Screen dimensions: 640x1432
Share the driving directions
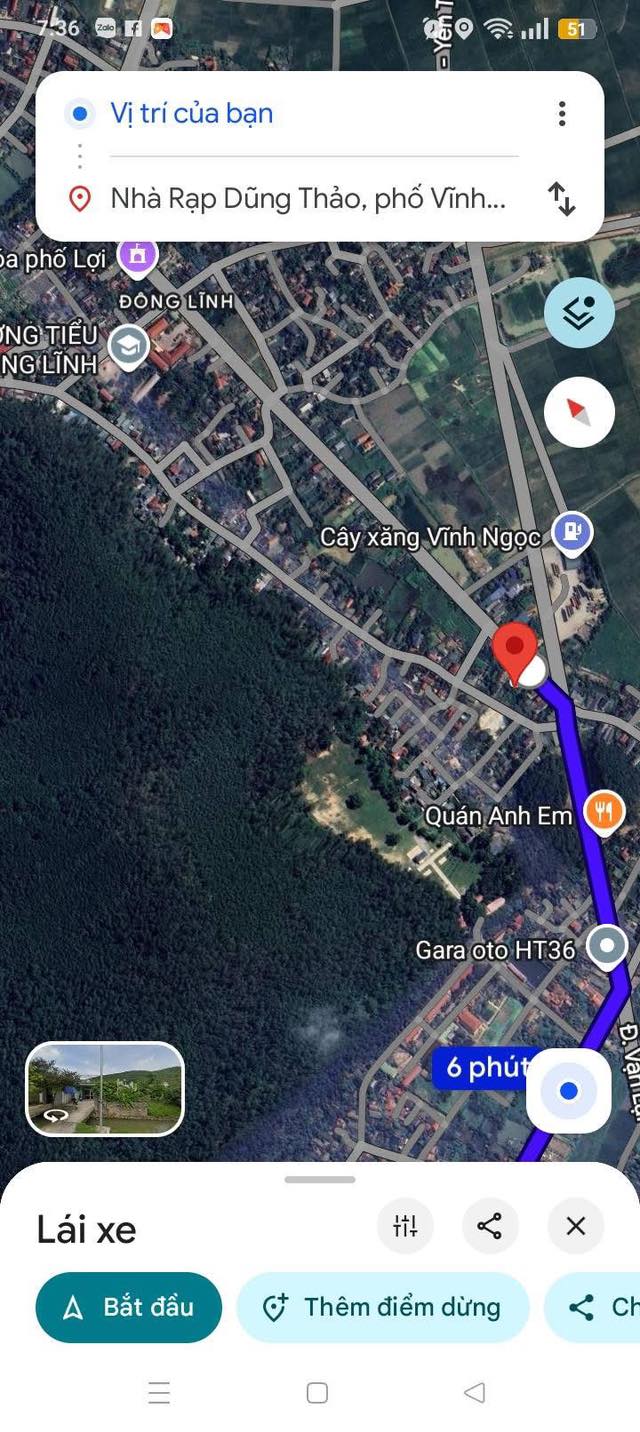click(490, 1226)
